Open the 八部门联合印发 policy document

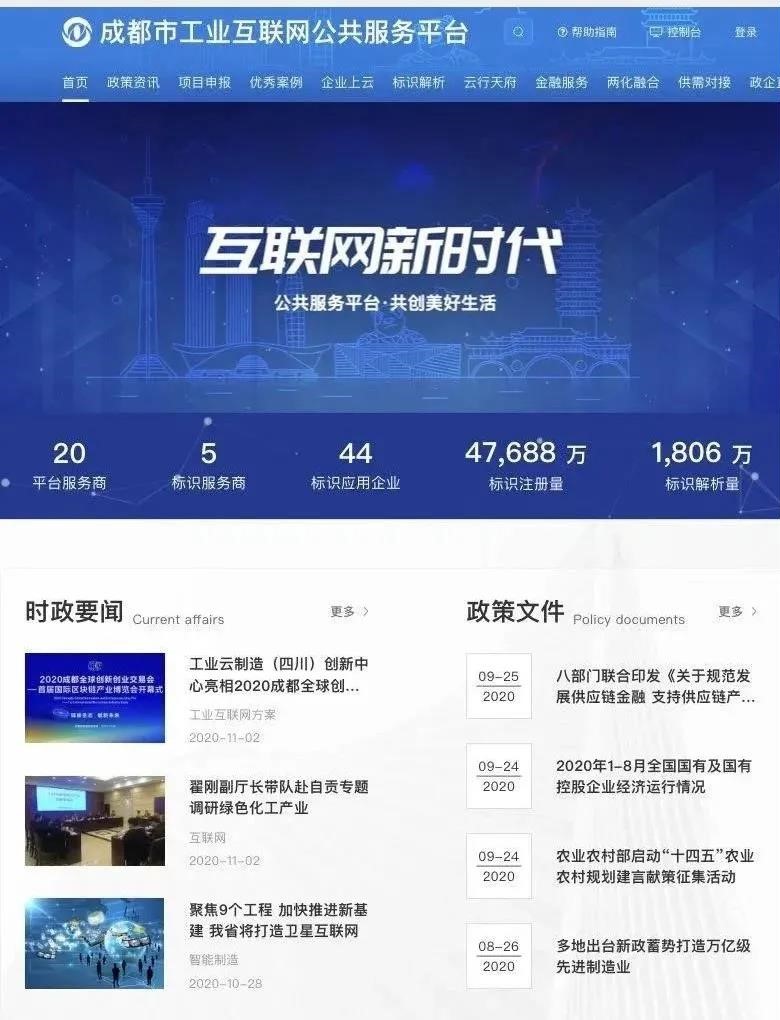pyautogui.click(x=655, y=686)
